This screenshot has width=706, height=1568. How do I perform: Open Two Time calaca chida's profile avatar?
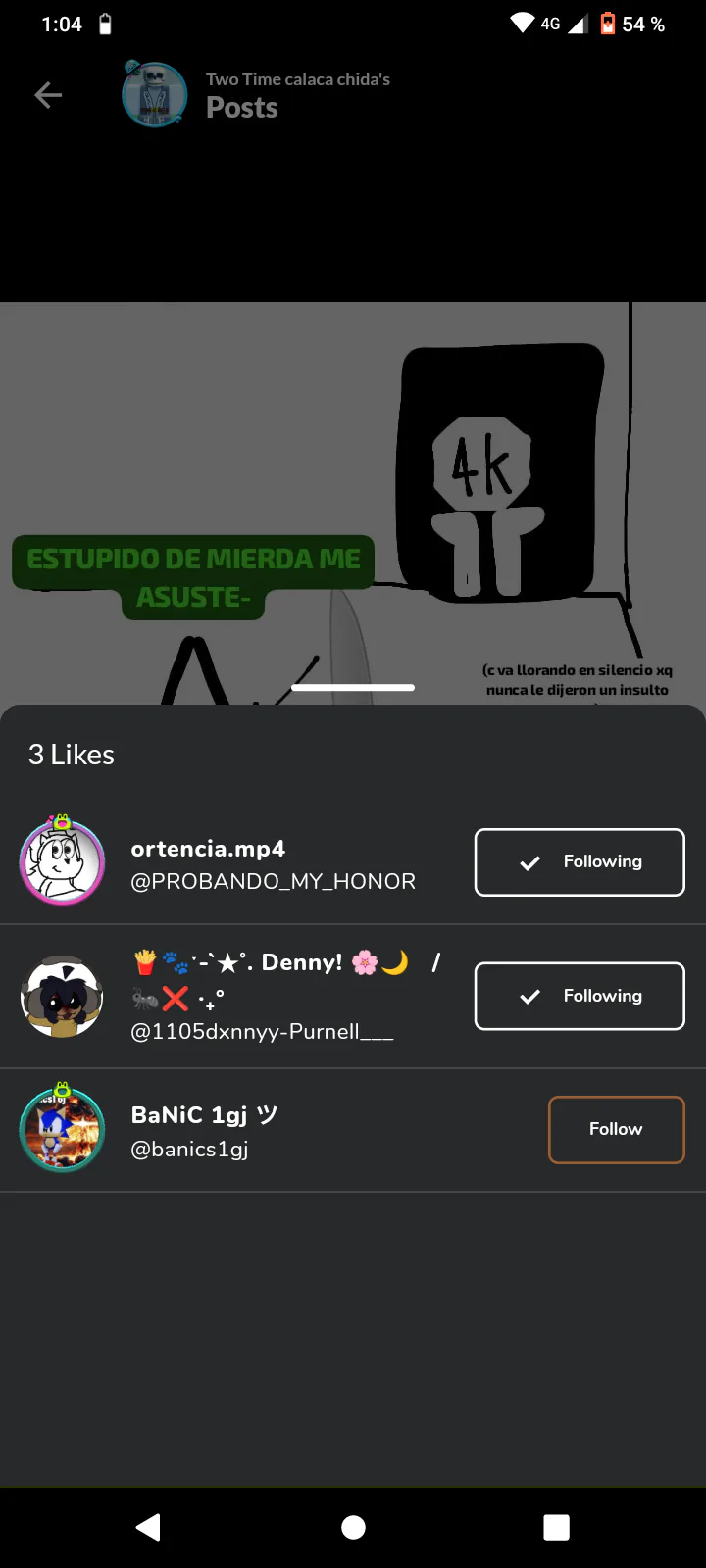pyautogui.click(x=155, y=95)
